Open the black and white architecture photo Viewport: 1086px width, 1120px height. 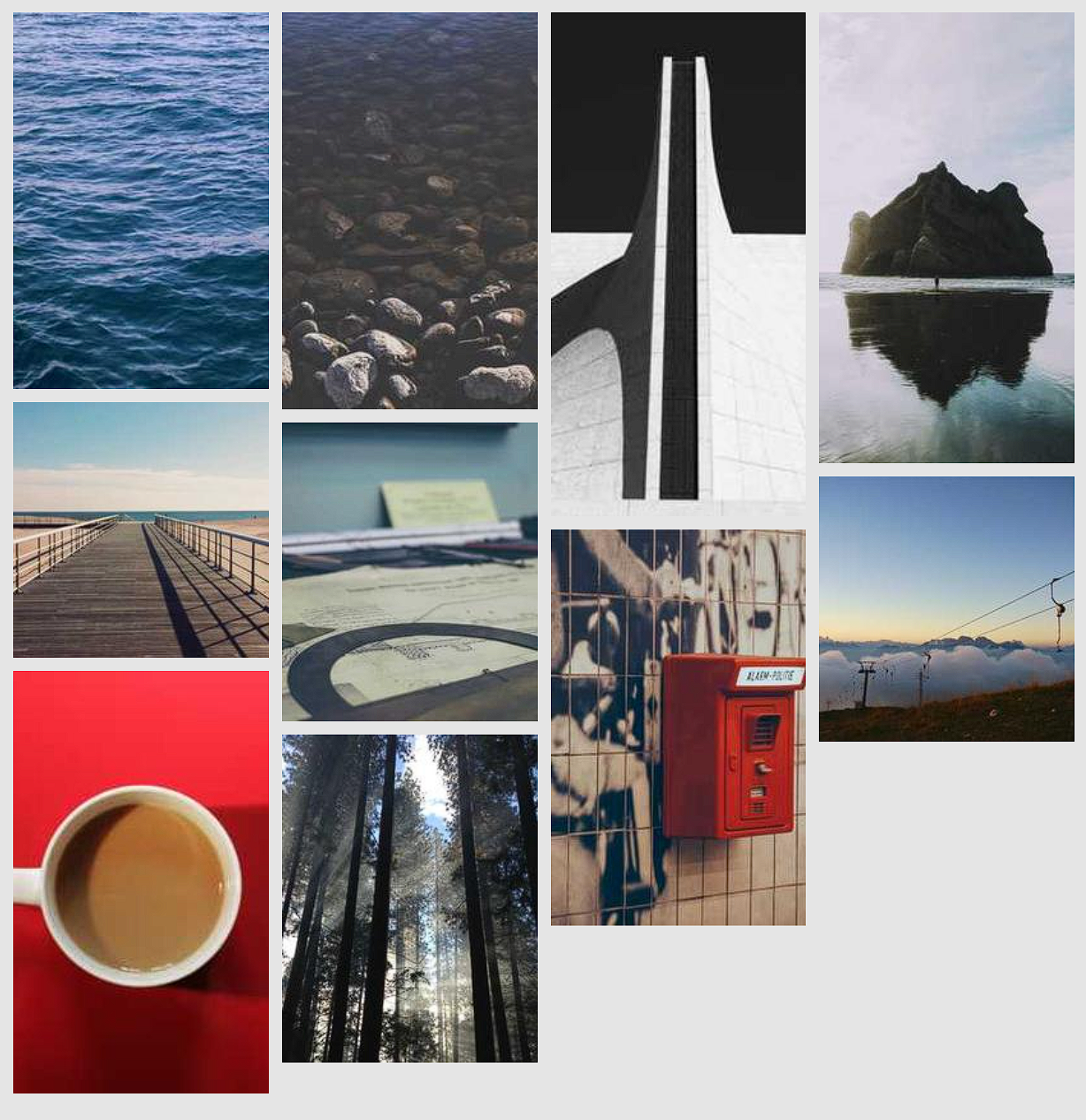tap(678, 263)
